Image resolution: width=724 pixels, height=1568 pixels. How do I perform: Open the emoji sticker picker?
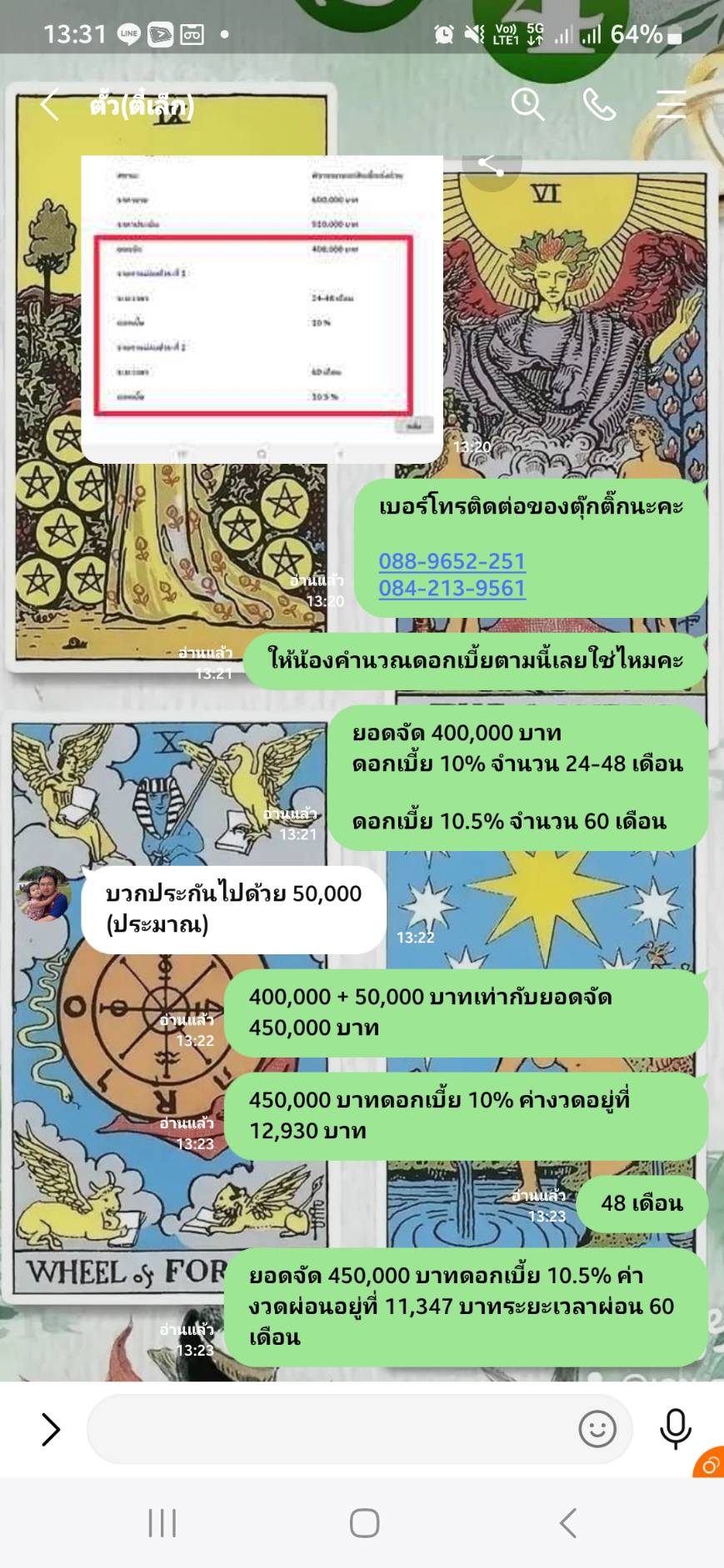pyautogui.click(x=597, y=1430)
